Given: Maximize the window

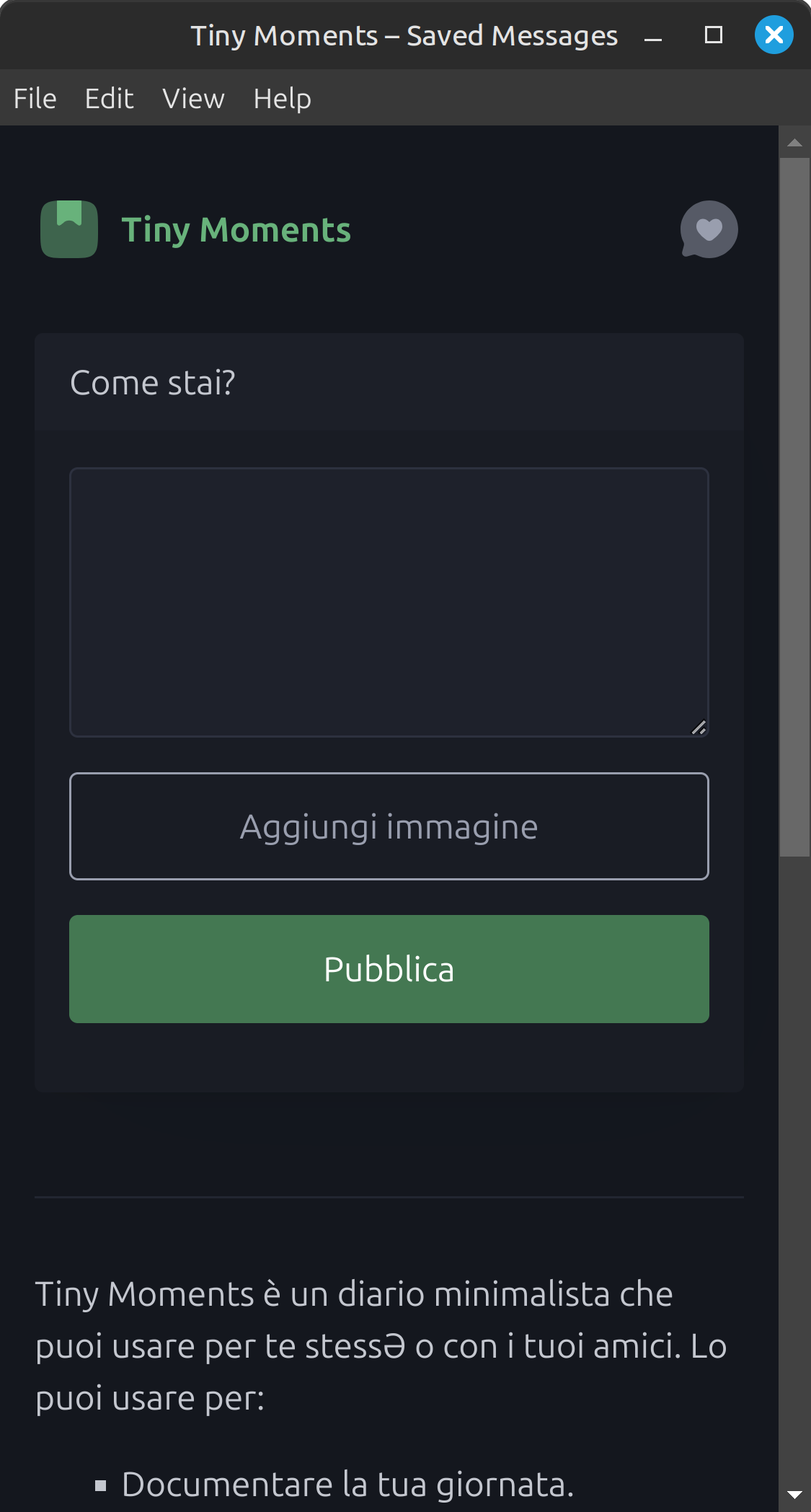Looking at the screenshot, I should coord(714,35).
